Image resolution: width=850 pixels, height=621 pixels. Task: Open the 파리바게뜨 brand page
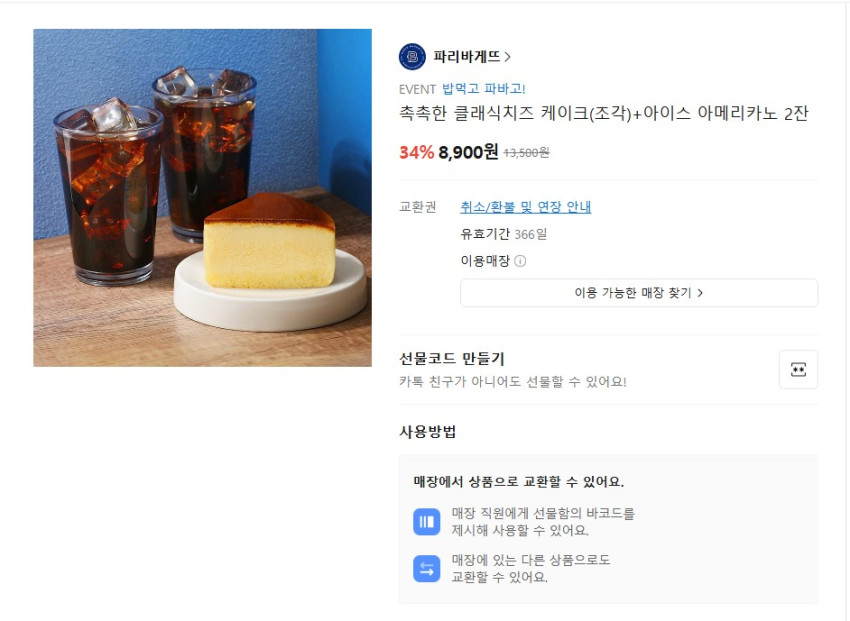point(471,57)
